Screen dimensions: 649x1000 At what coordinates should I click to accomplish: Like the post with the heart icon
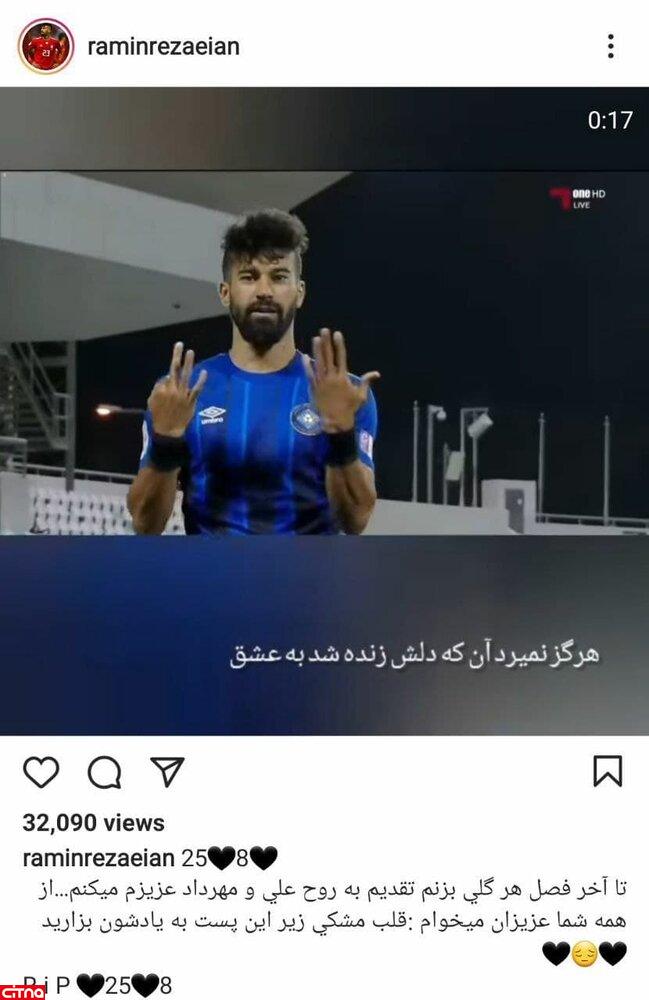(41, 772)
